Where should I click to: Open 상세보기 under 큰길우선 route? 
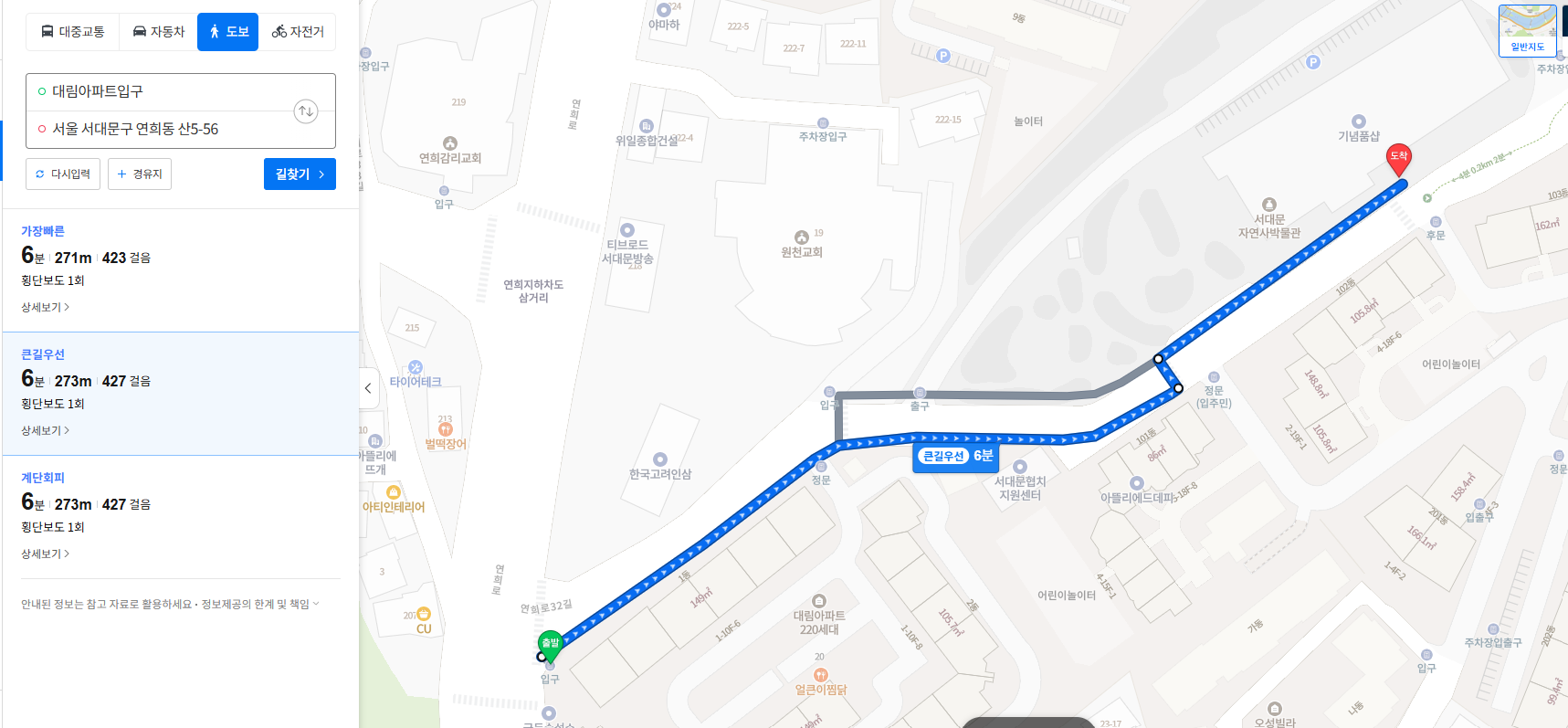pyautogui.click(x=45, y=430)
